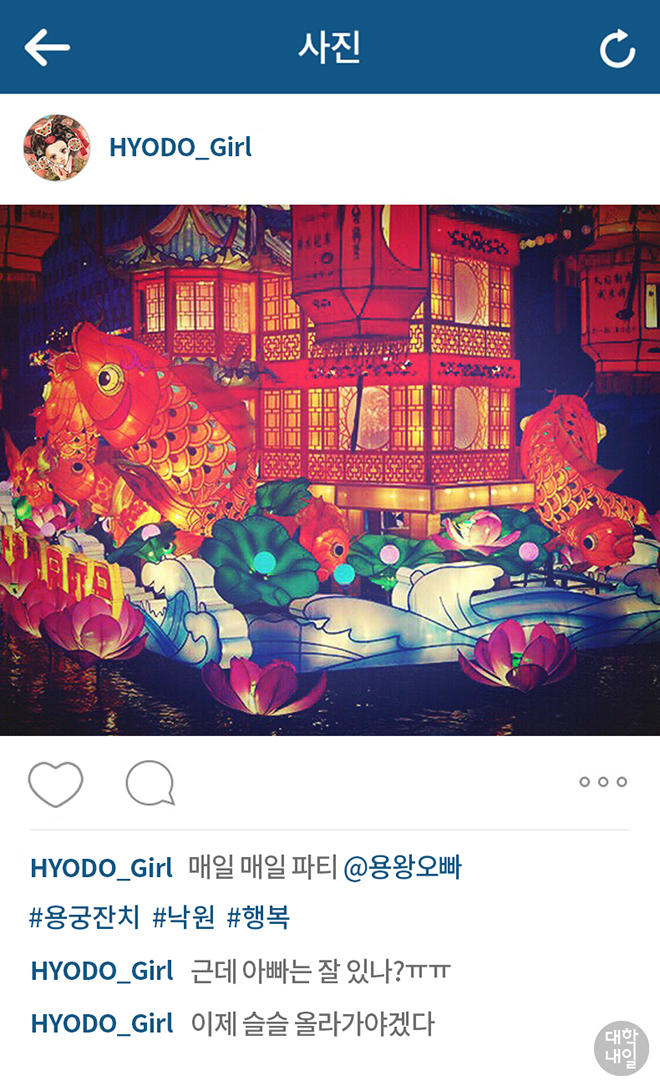Like this post with the heart icon
Image resolution: width=660 pixels, height=1086 pixels.
(55, 784)
